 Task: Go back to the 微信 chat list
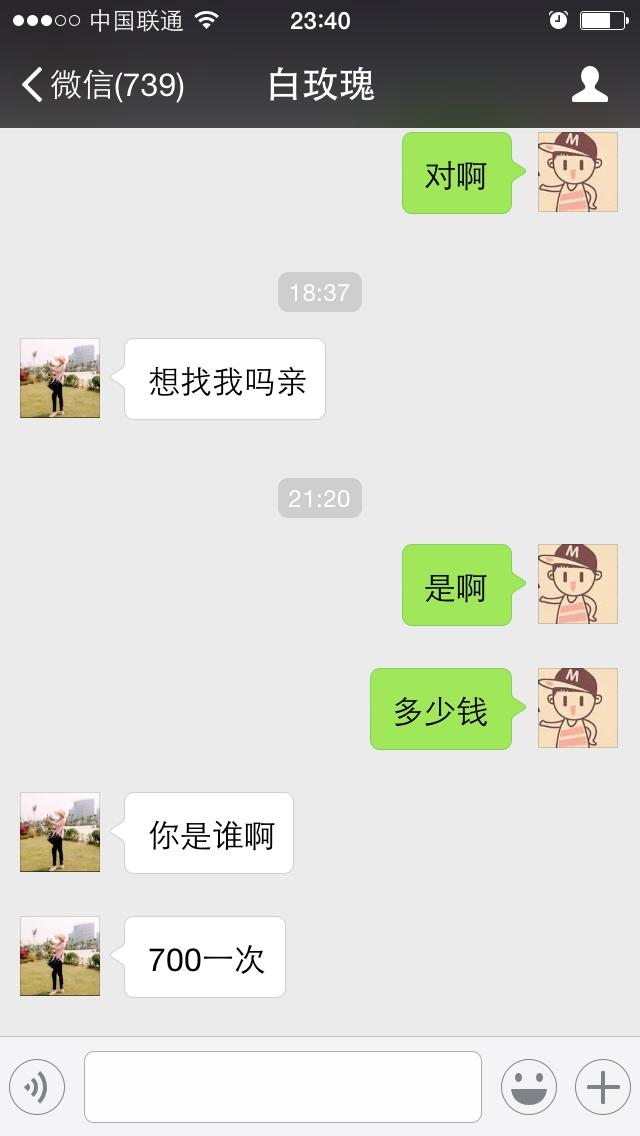[x=100, y=85]
